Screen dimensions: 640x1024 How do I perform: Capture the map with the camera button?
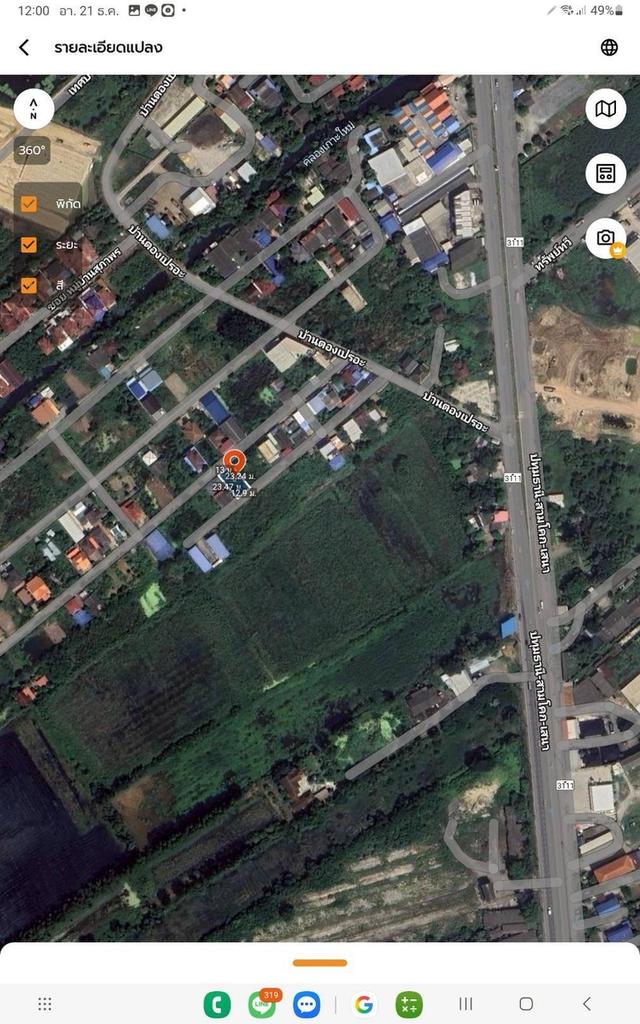coord(605,237)
